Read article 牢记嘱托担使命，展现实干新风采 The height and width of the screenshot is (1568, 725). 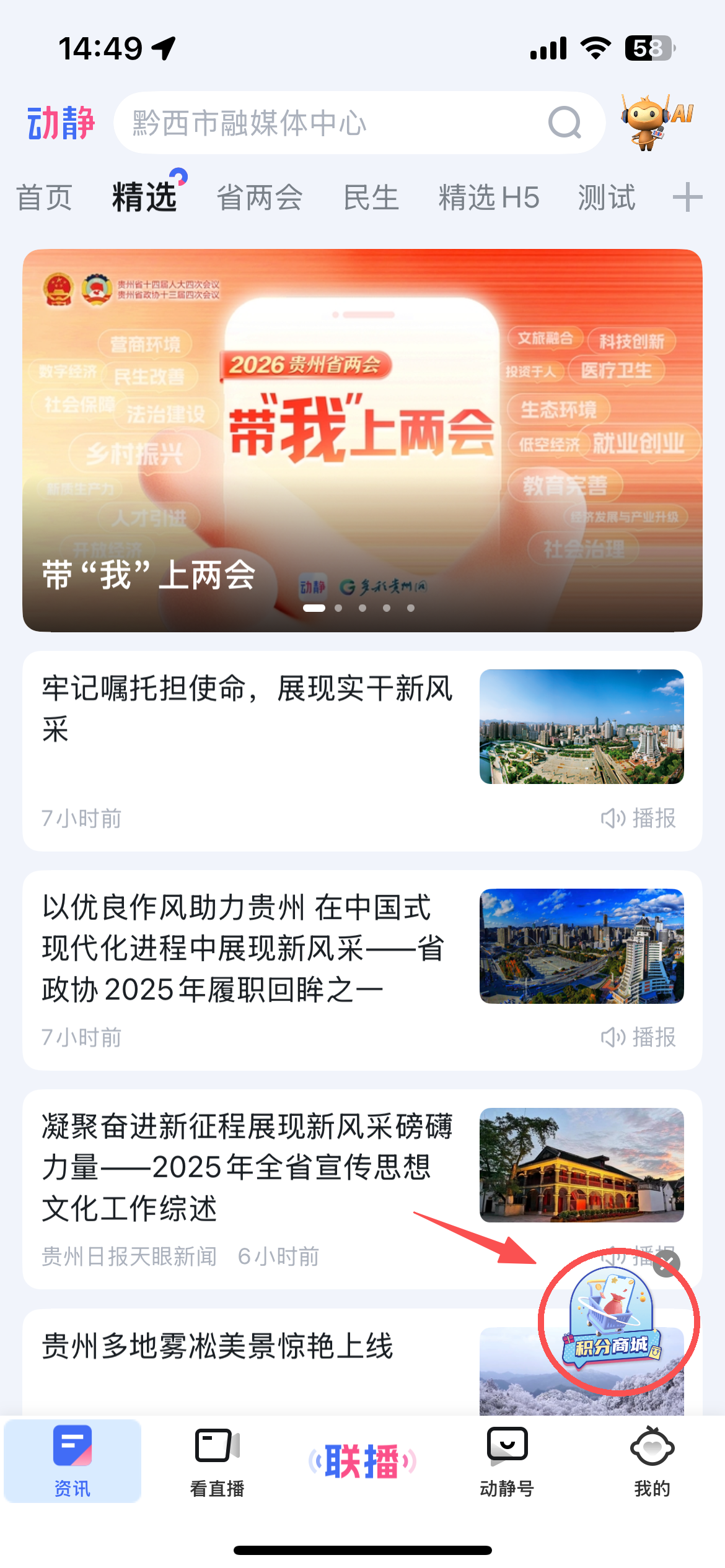tap(248, 708)
